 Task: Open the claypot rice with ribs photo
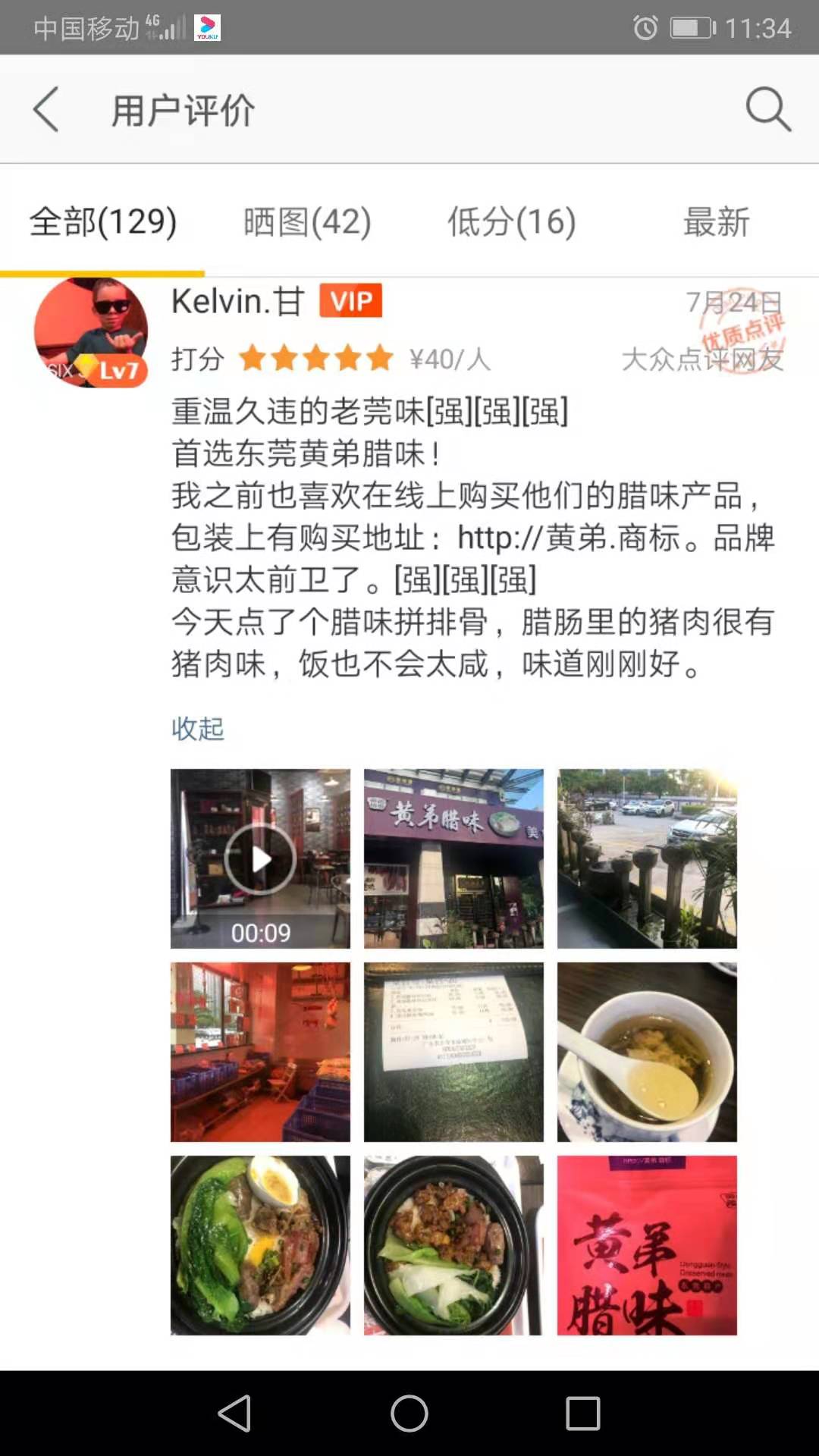coord(453,1245)
